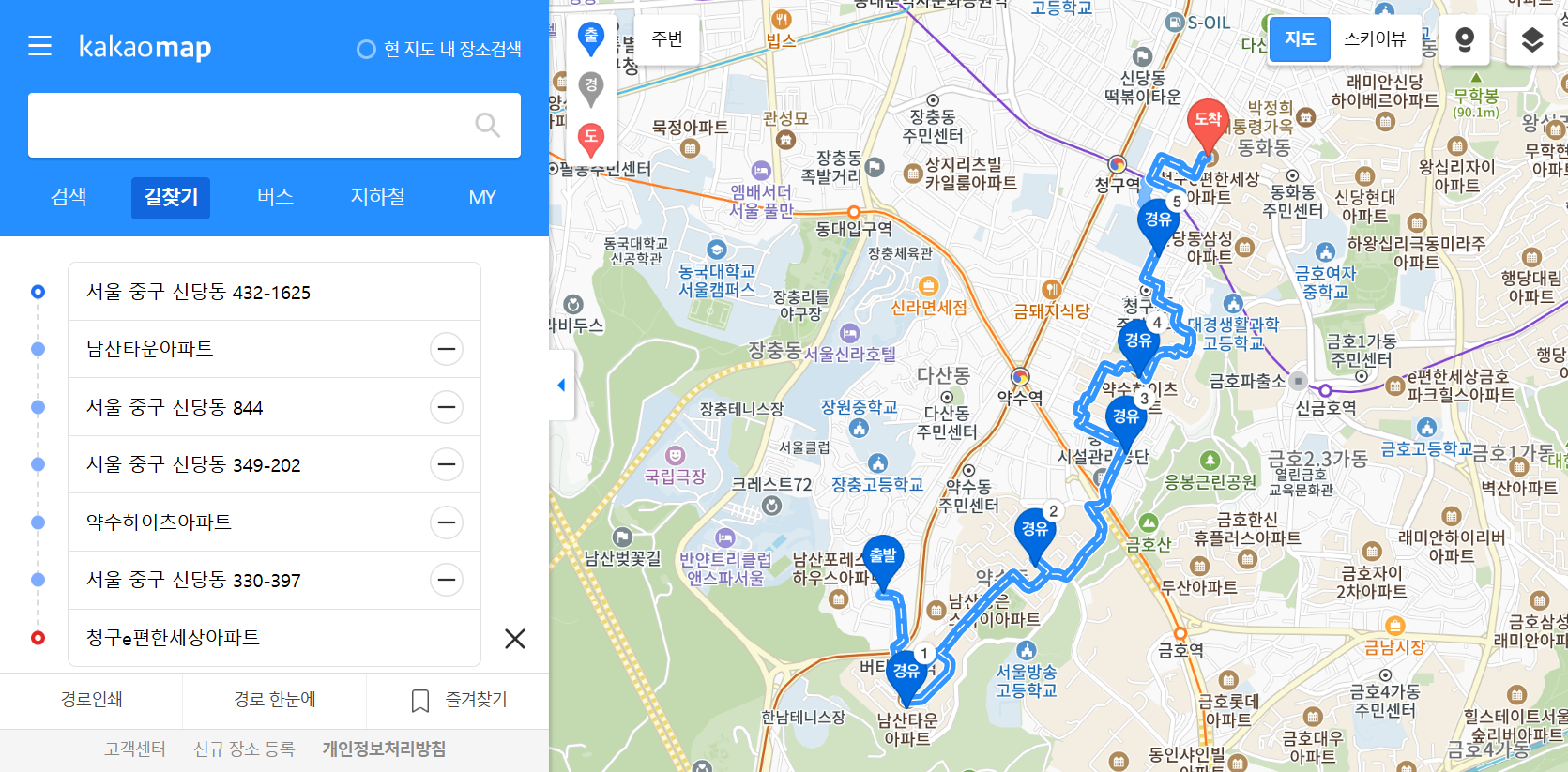The height and width of the screenshot is (772, 1568).
Task: Remove 남산타운아파트 waypoint
Action: point(447,349)
